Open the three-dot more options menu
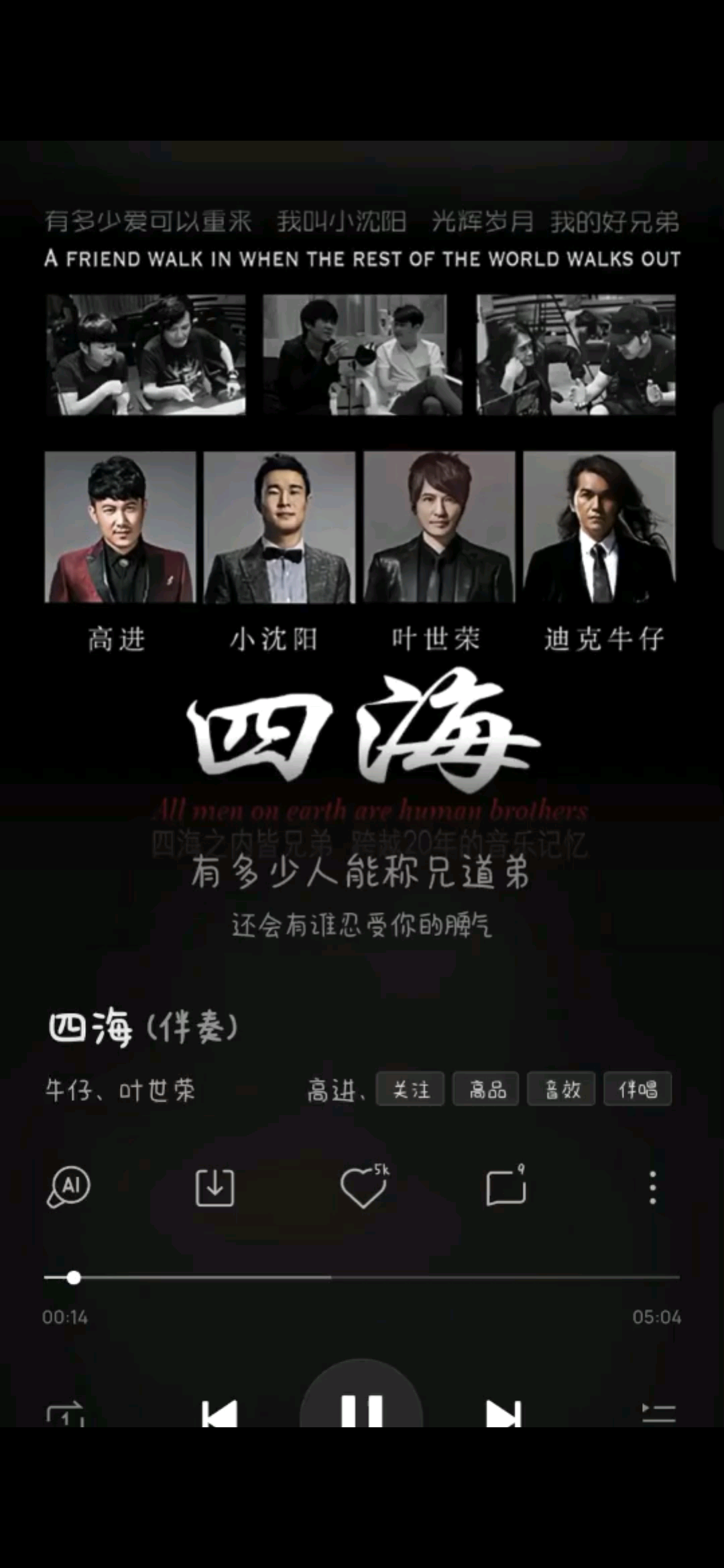The height and width of the screenshot is (1568, 724). (652, 1187)
